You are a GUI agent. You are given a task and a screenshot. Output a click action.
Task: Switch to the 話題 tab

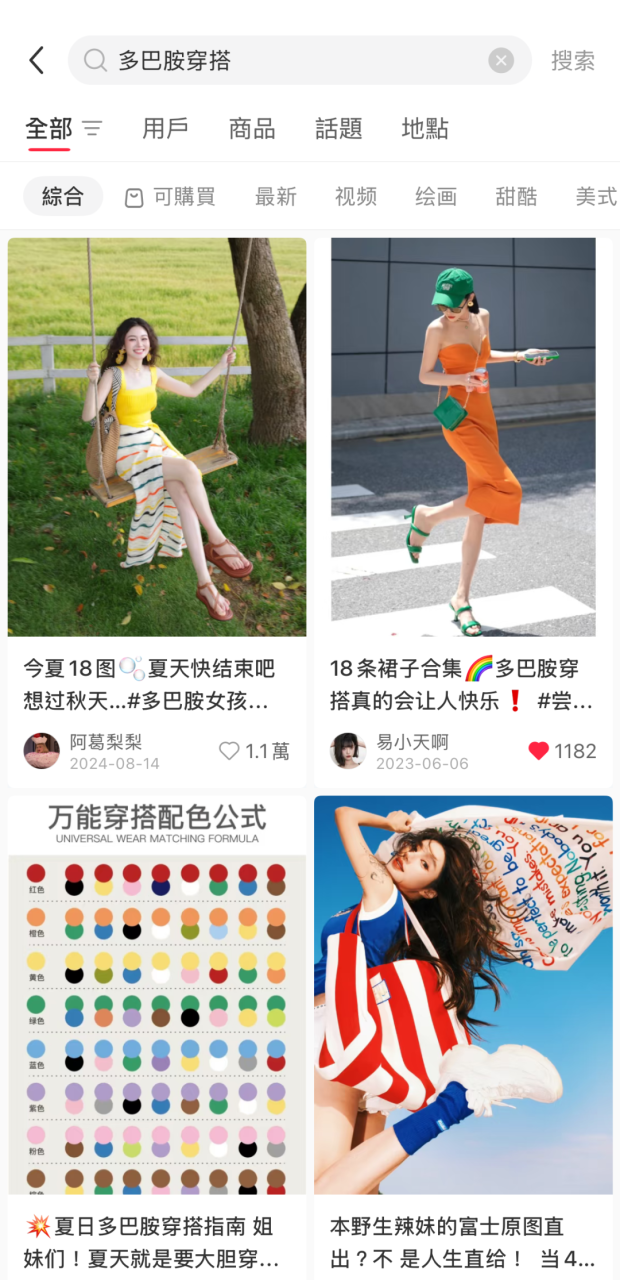click(x=338, y=129)
